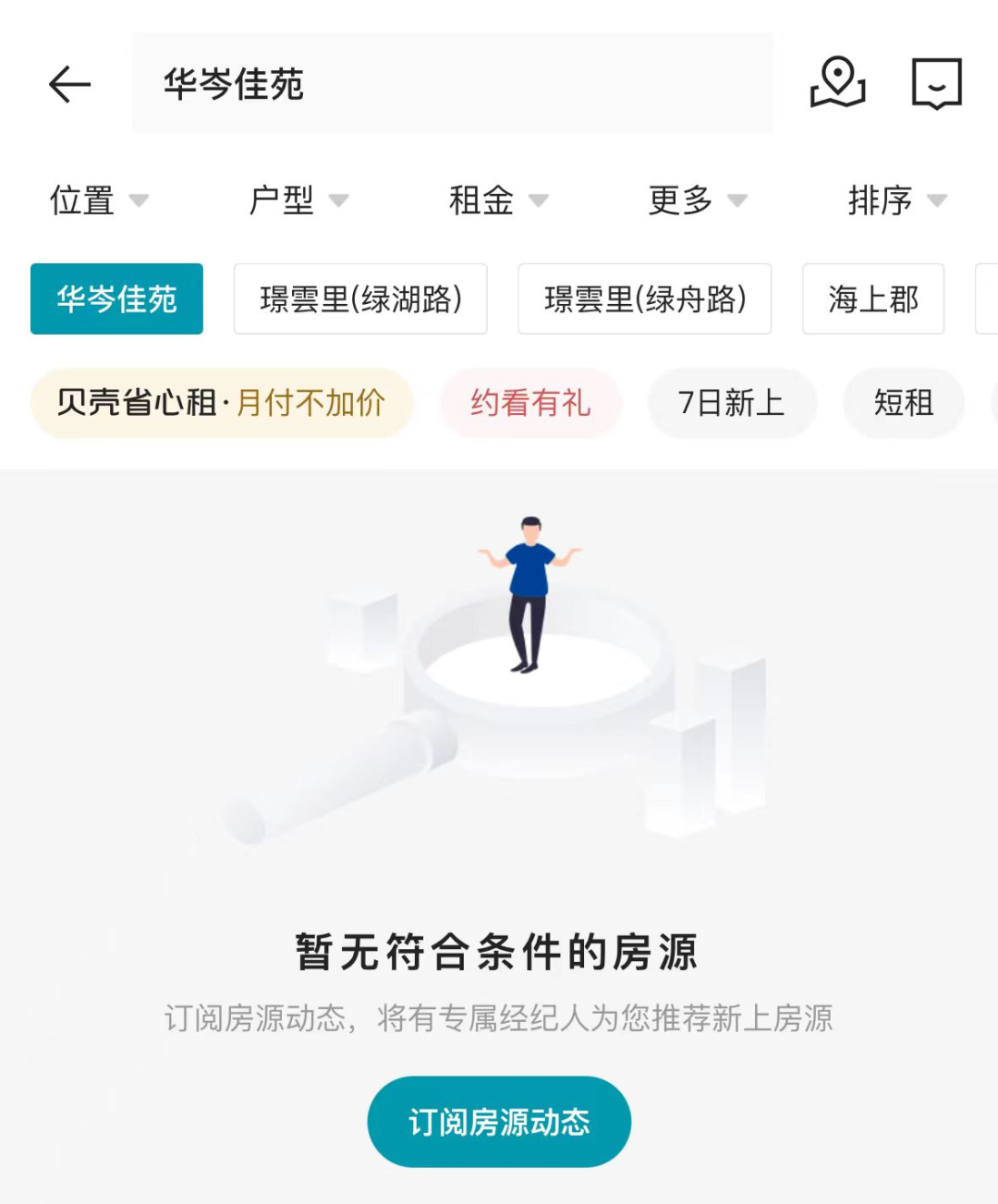Tap the search field showing 华岑佳苑
998x1204 pixels.
click(x=453, y=84)
